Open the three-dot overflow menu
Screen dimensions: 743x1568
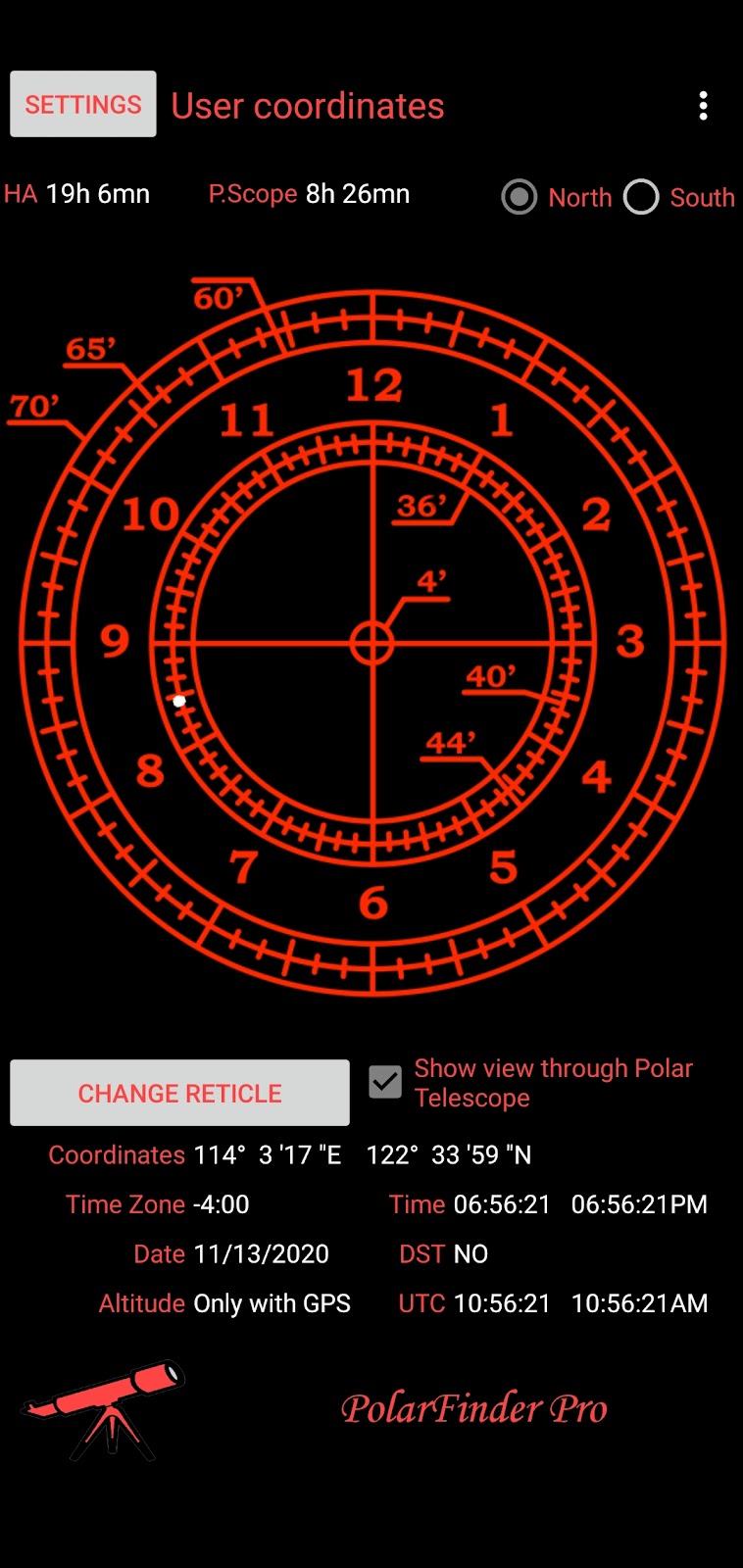click(x=703, y=106)
